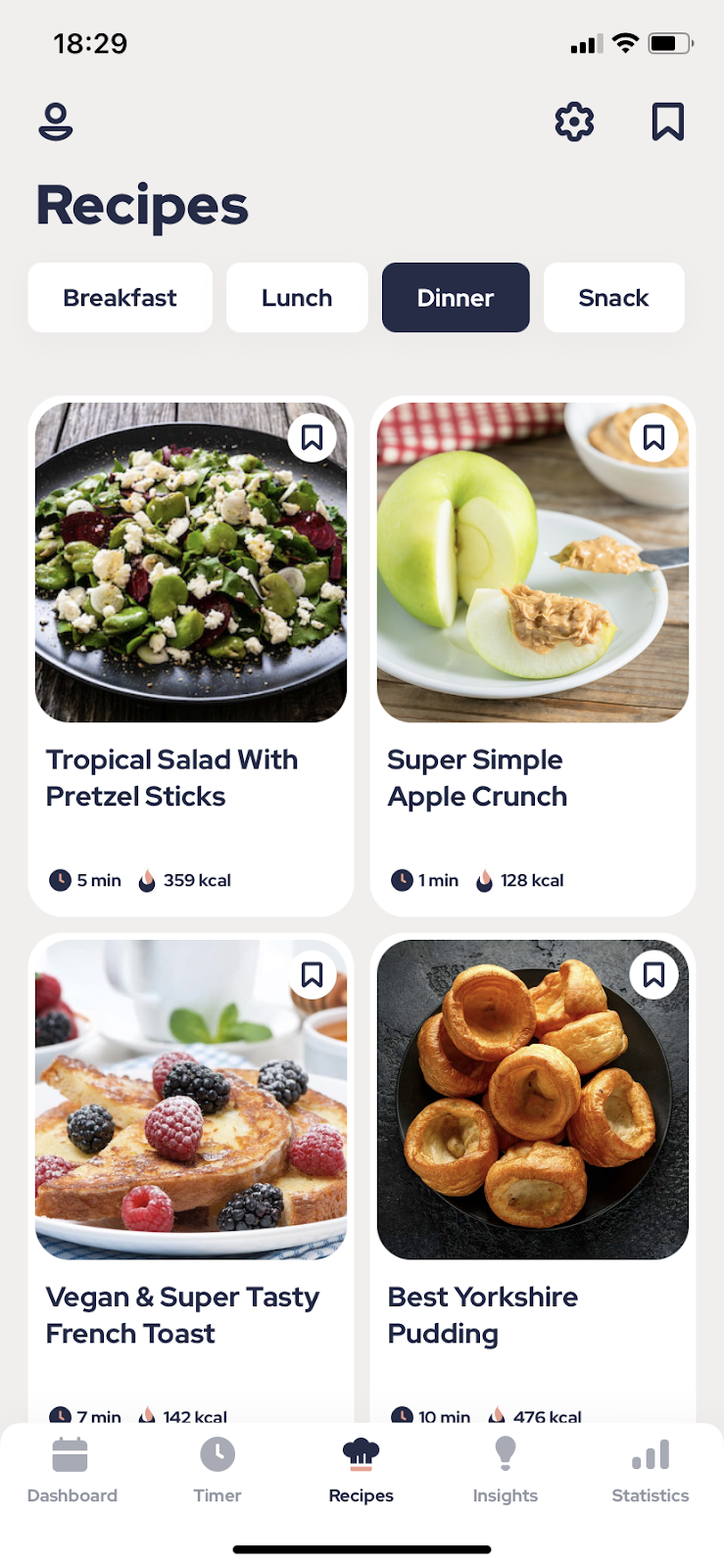Tap the Recipes tab in bottom bar
Viewport: 724px width, 1568px height.
coord(362,1470)
